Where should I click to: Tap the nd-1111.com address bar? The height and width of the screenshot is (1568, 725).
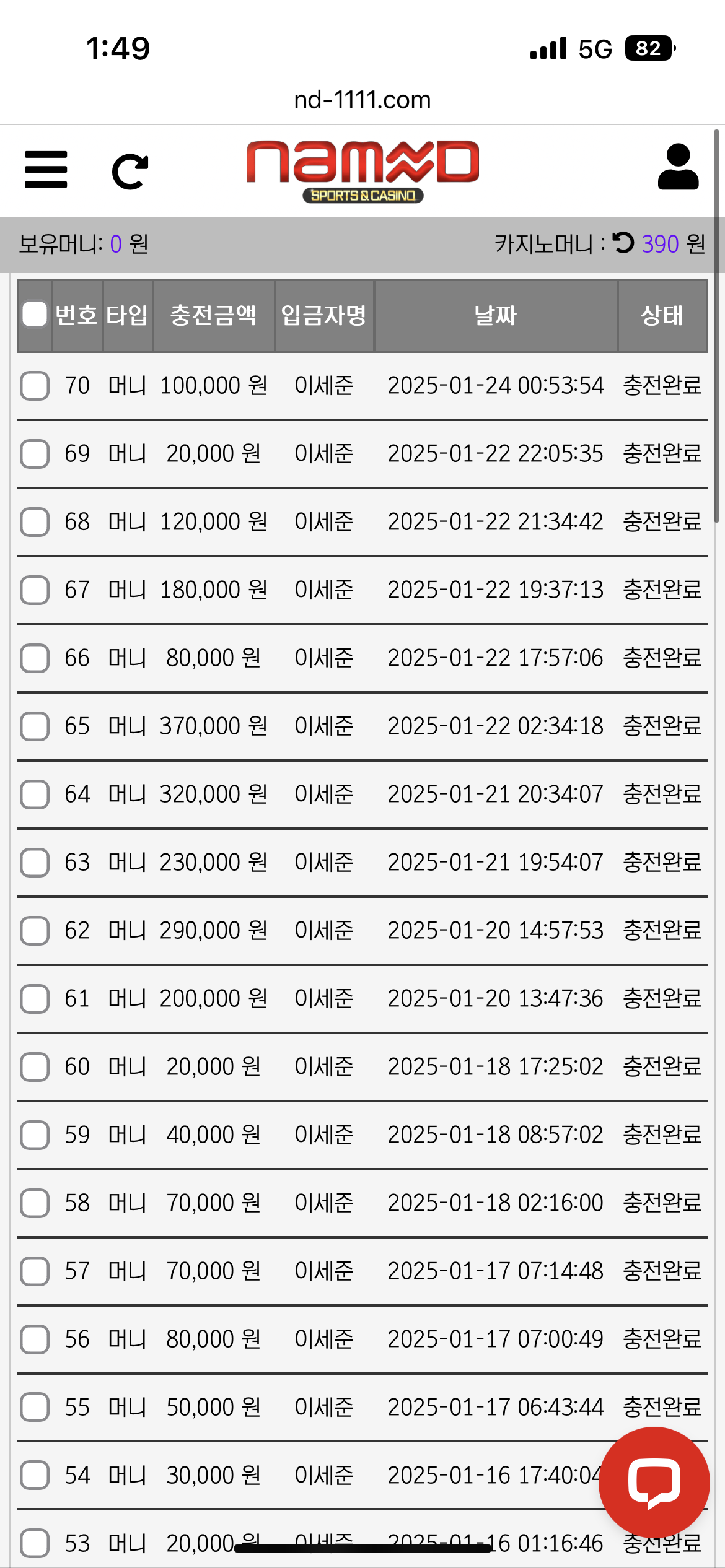pyautogui.click(x=362, y=100)
